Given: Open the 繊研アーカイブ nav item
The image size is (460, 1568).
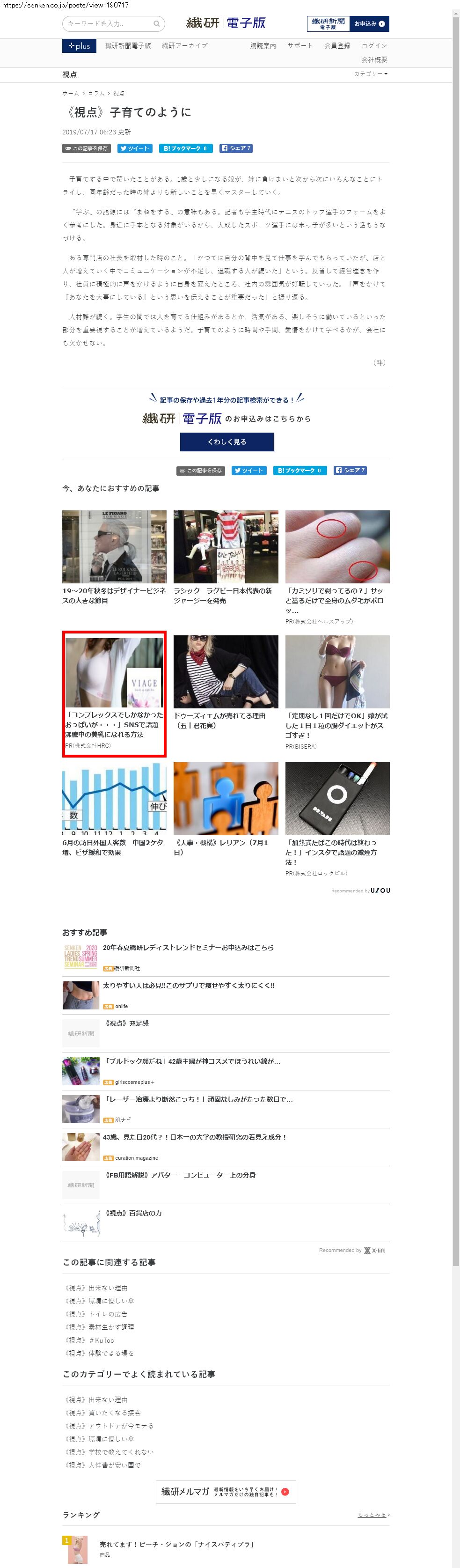Looking at the screenshot, I should click(x=184, y=46).
